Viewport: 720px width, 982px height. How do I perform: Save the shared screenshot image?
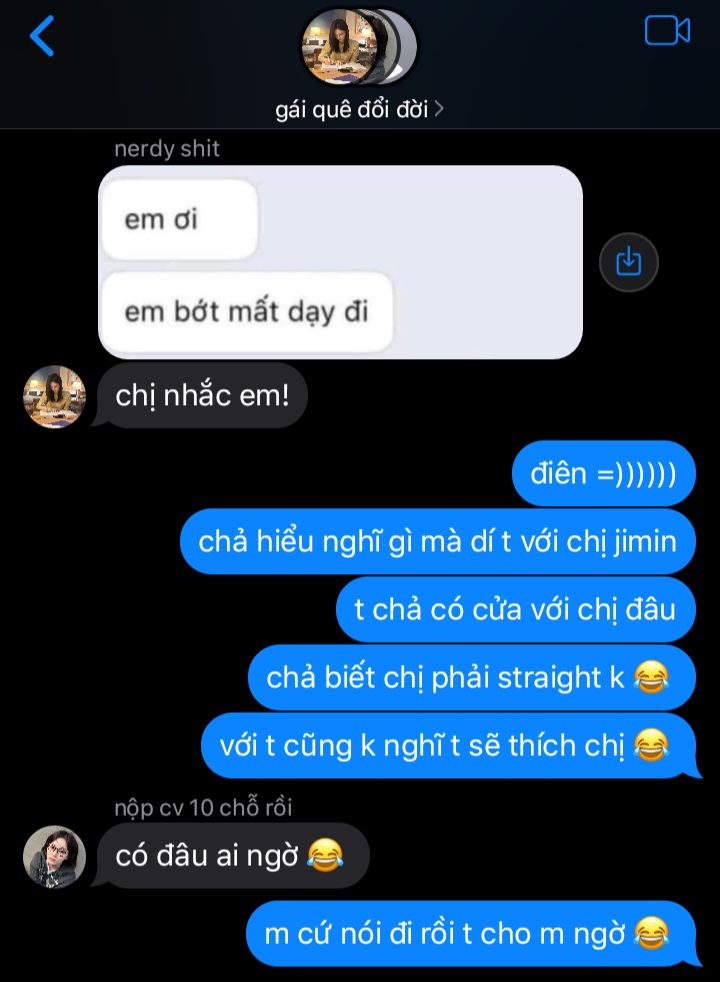628,262
